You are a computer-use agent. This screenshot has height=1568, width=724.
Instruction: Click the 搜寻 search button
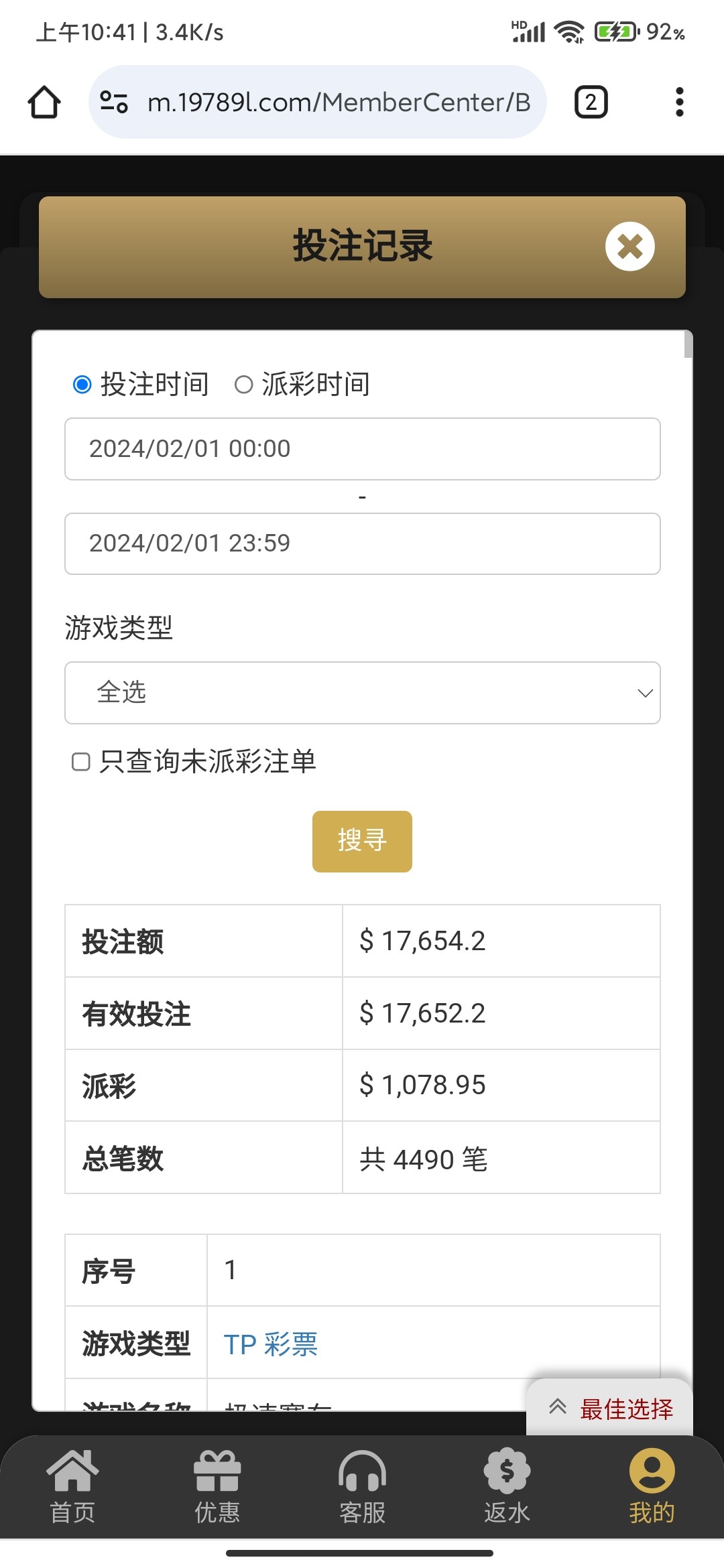(x=362, y=842)
